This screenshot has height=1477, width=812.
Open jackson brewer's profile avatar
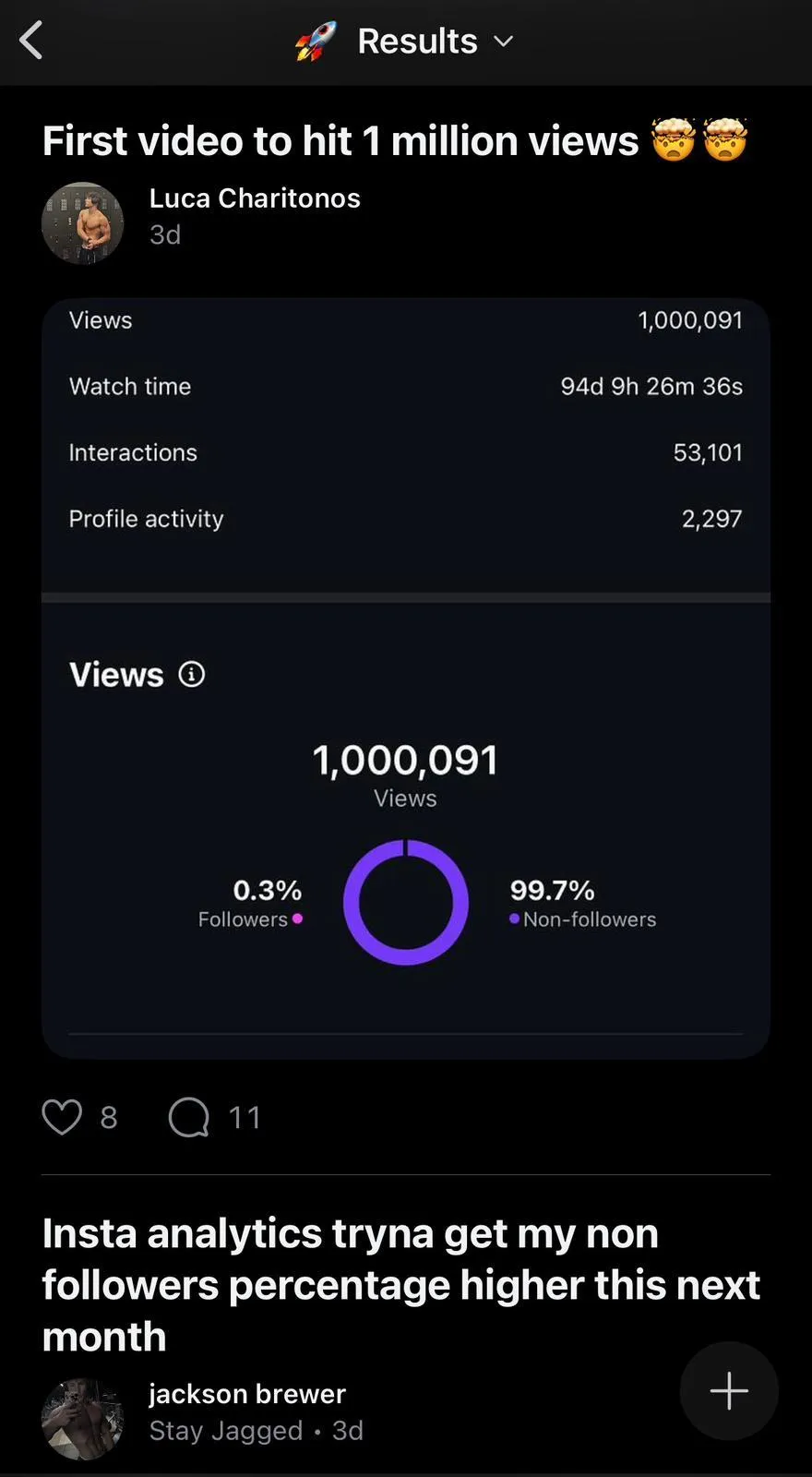point(83,1419)
